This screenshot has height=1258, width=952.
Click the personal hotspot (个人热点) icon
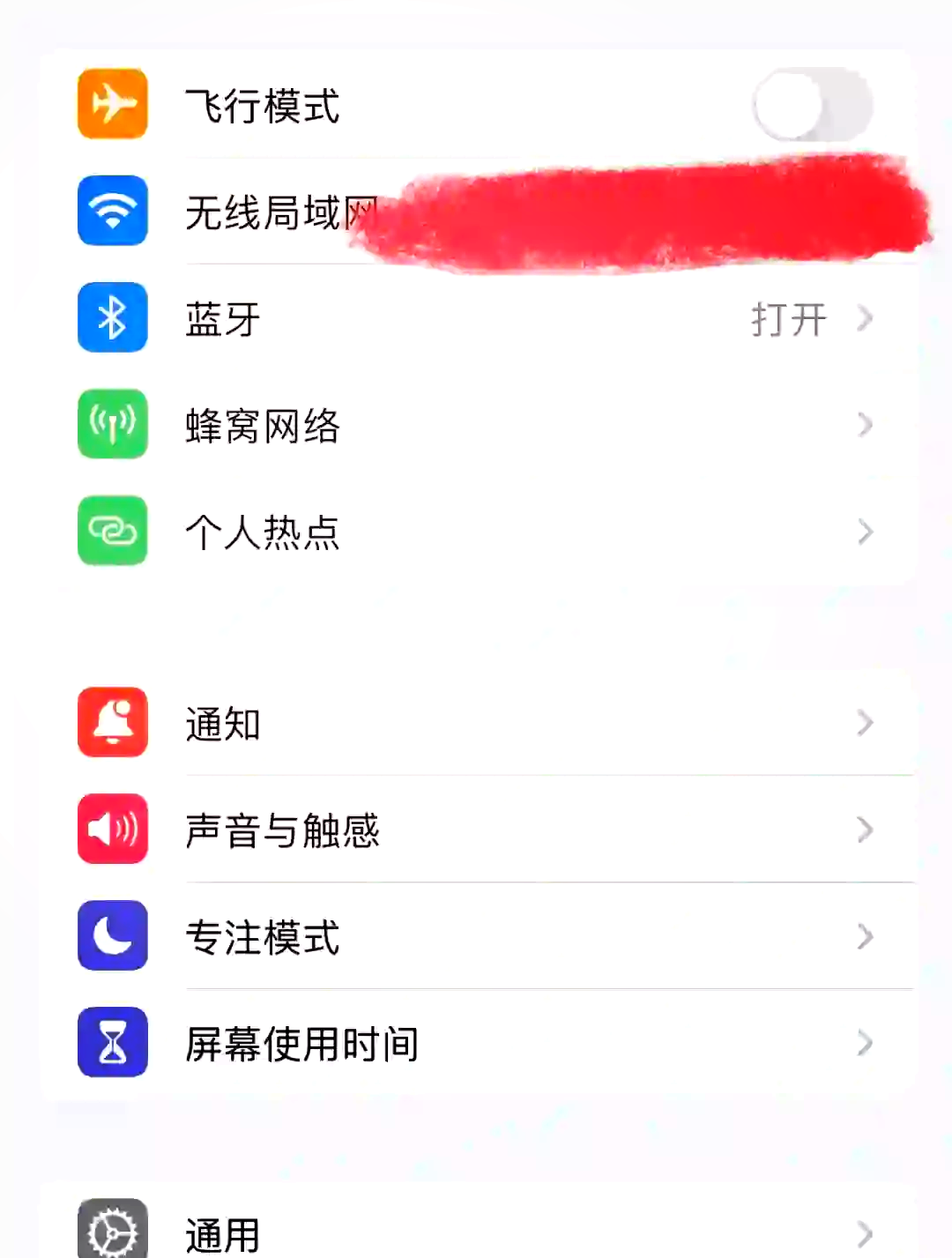111,532
